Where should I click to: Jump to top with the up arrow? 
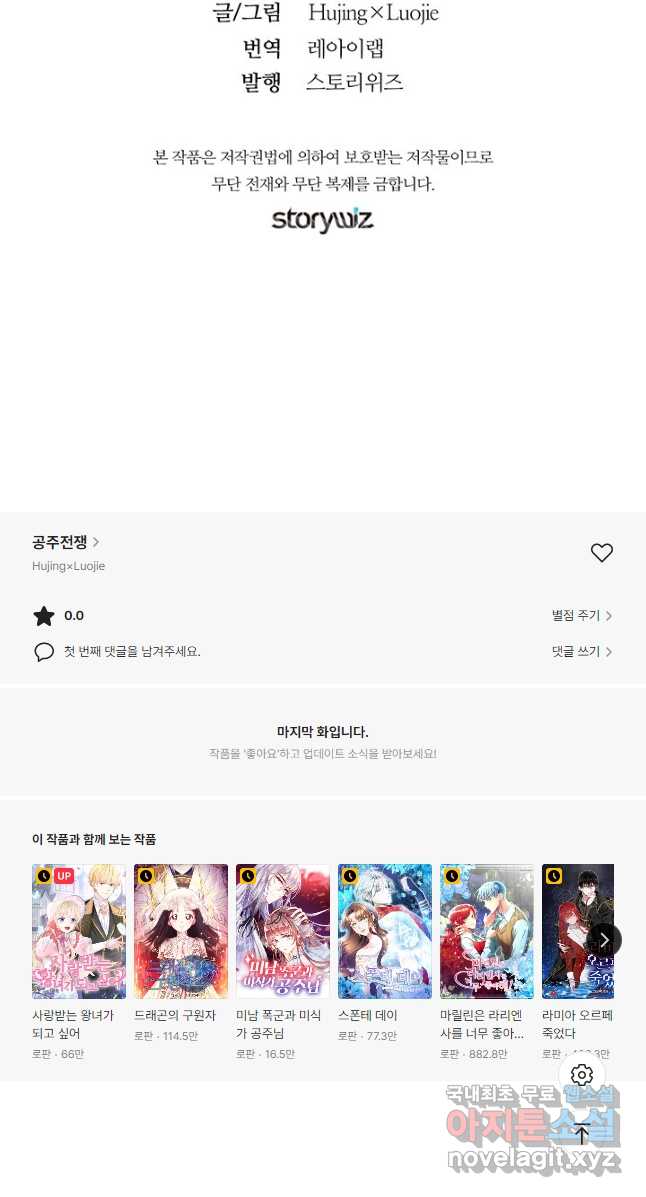click(582, 1133)
